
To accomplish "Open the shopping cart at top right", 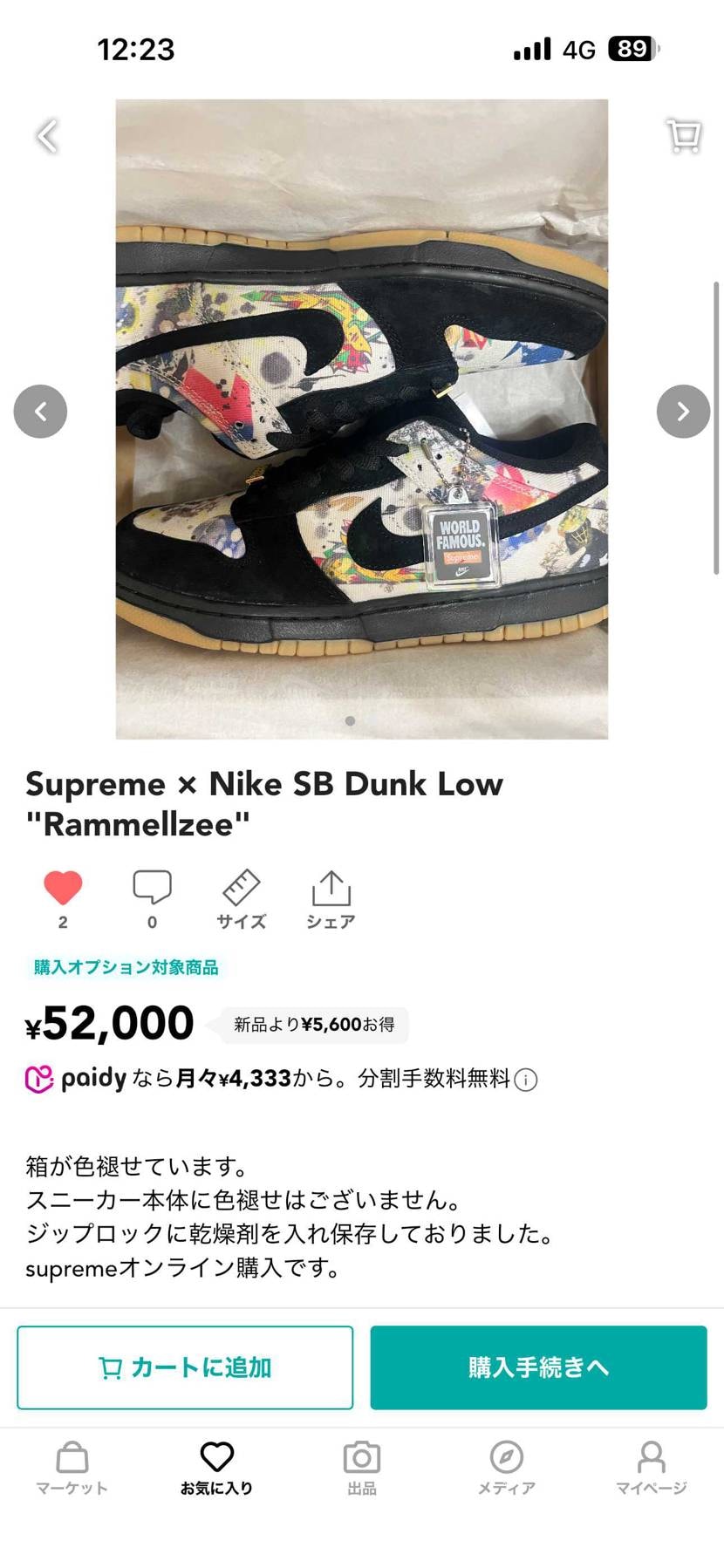I will 683,135.
